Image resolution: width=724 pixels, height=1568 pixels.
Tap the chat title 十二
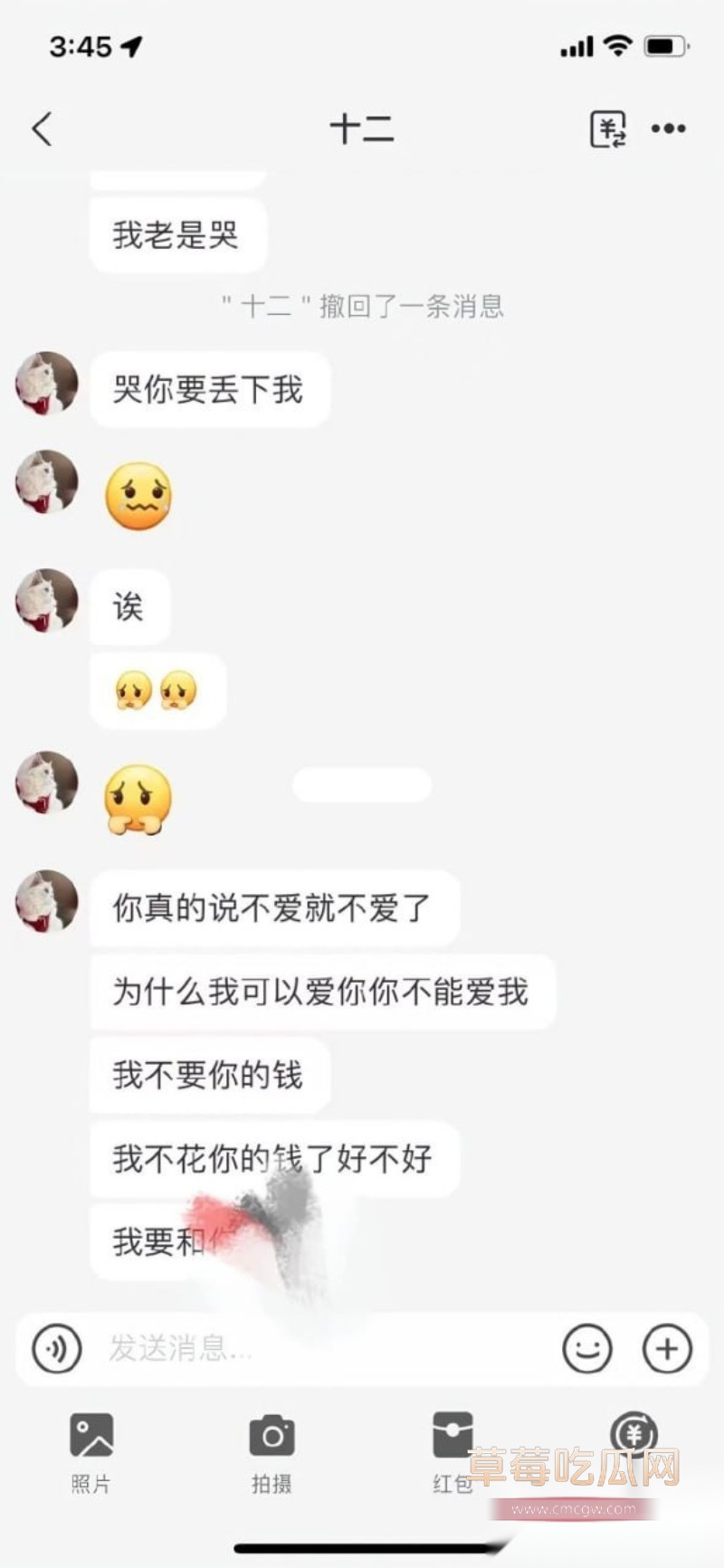[363, 129]
